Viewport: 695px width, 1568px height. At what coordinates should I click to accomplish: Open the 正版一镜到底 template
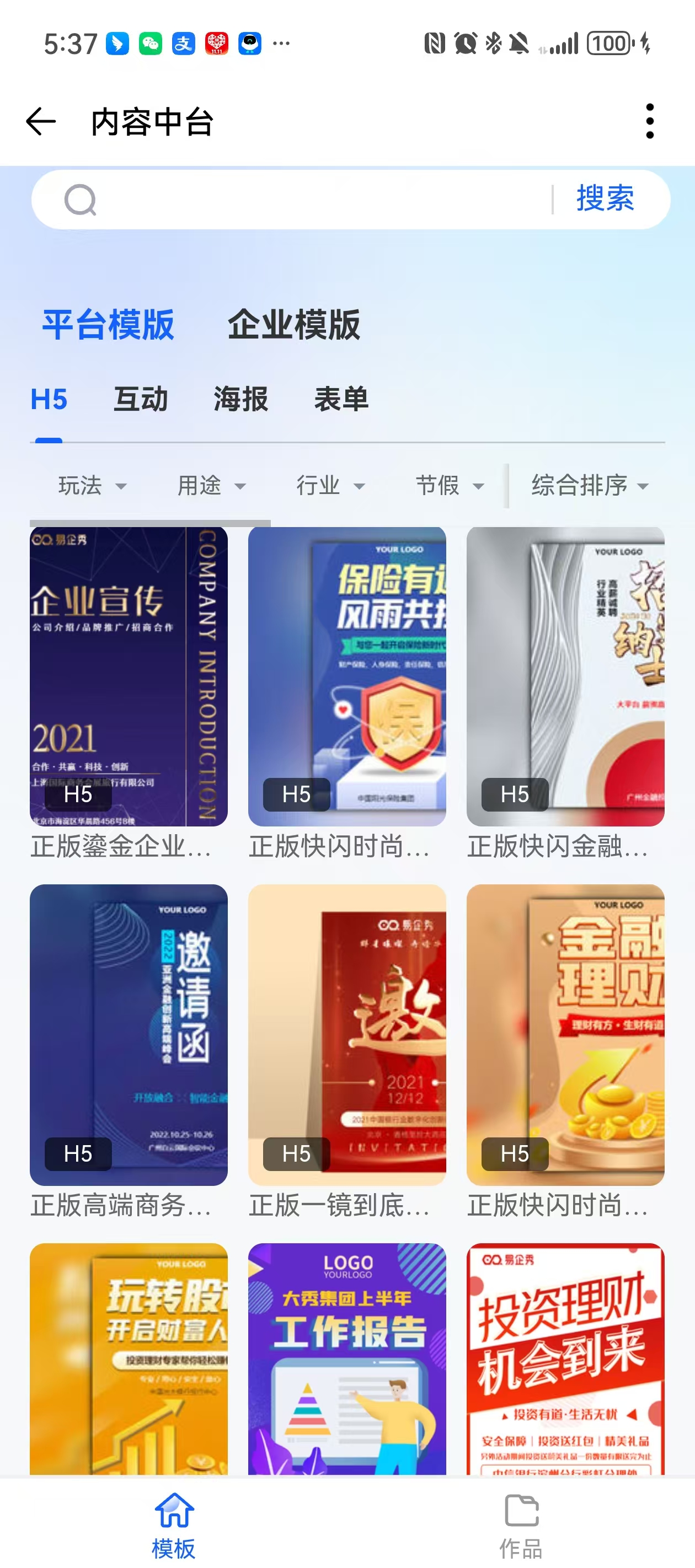[x=346, y=1034]
